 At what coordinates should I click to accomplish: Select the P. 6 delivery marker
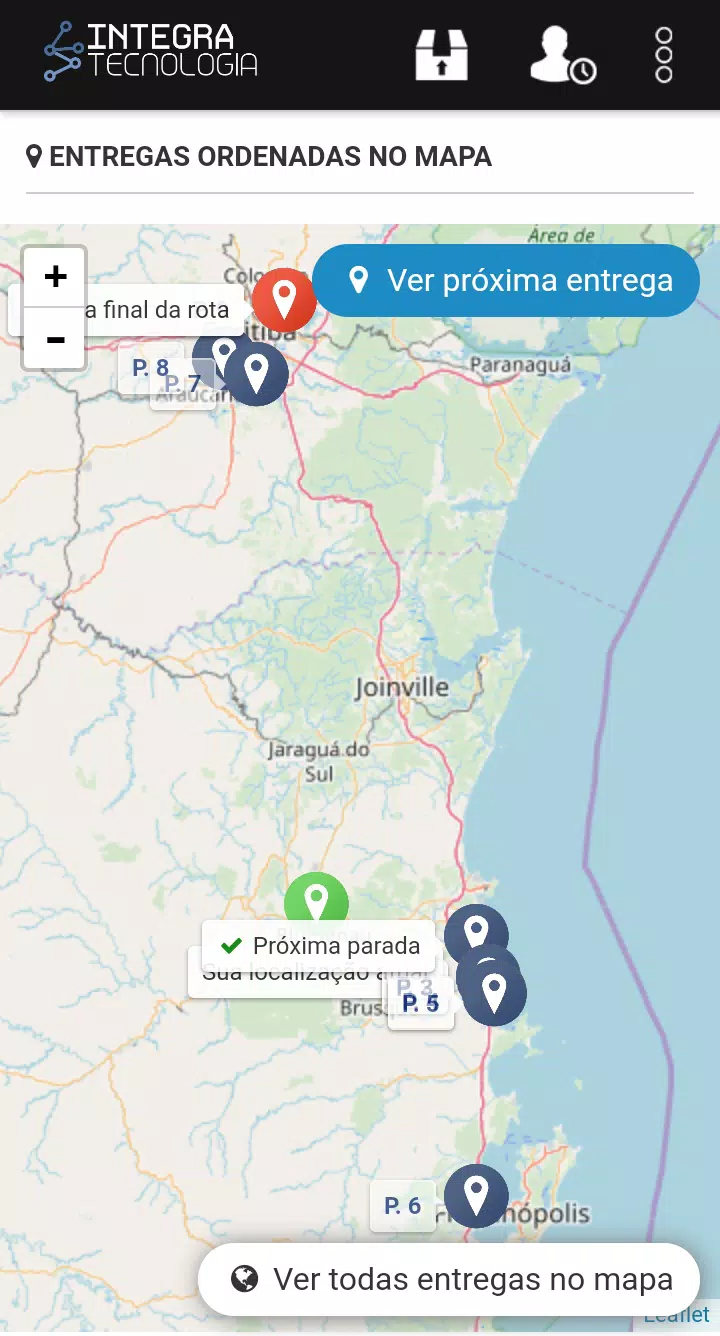(x=476, y=1195)
